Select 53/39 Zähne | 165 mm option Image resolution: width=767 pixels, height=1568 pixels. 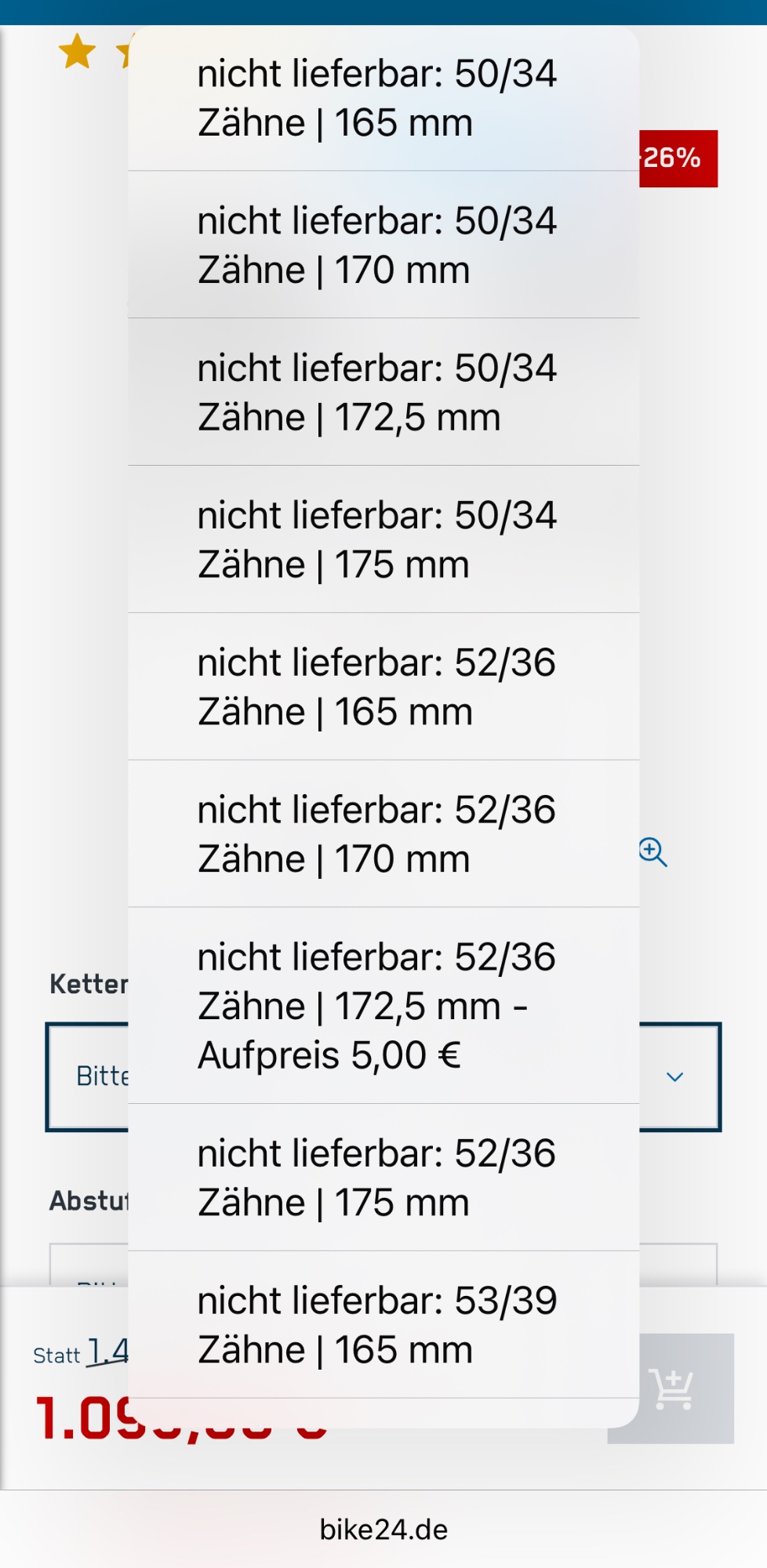pos(383,1325)
